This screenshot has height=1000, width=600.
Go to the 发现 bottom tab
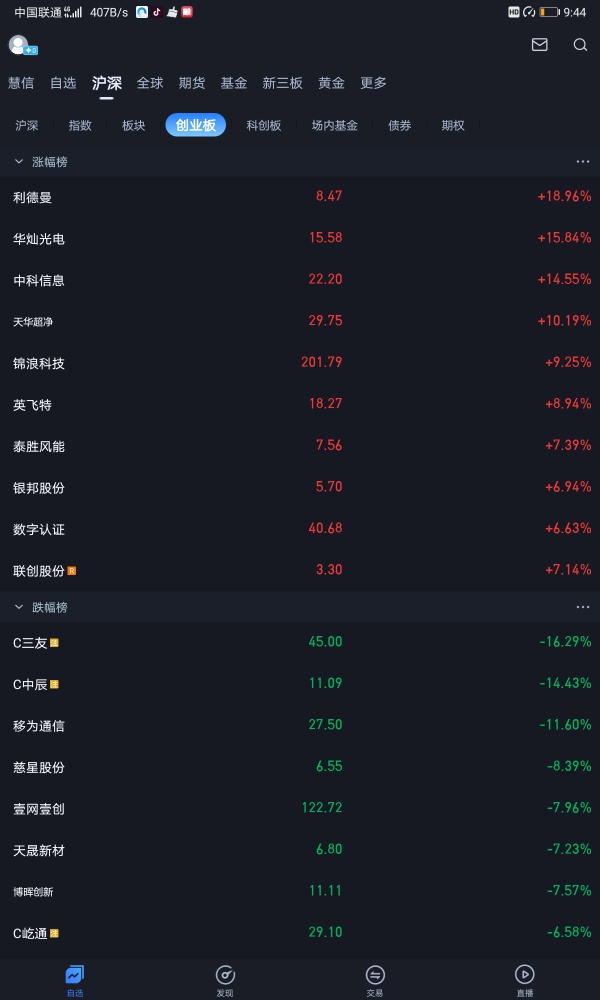(225, 980)
